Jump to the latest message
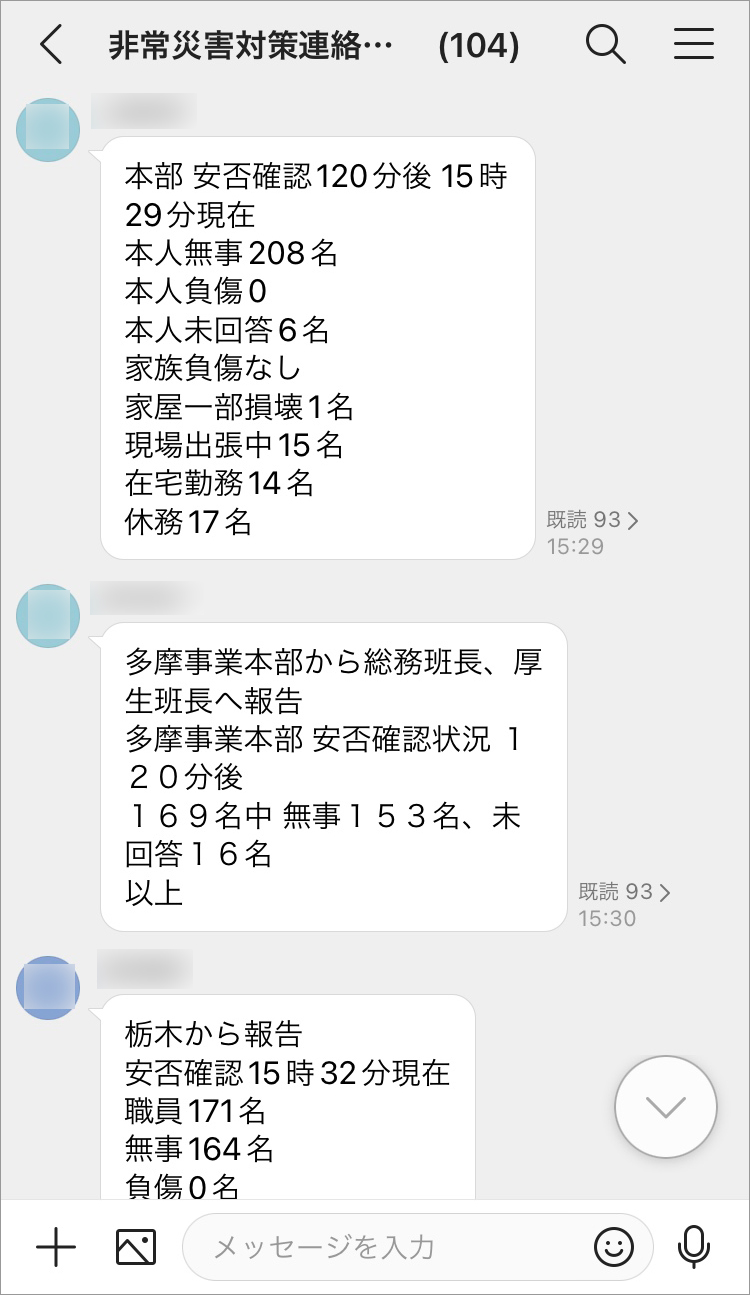750x1295 pixels. [x=666, y=1106]
